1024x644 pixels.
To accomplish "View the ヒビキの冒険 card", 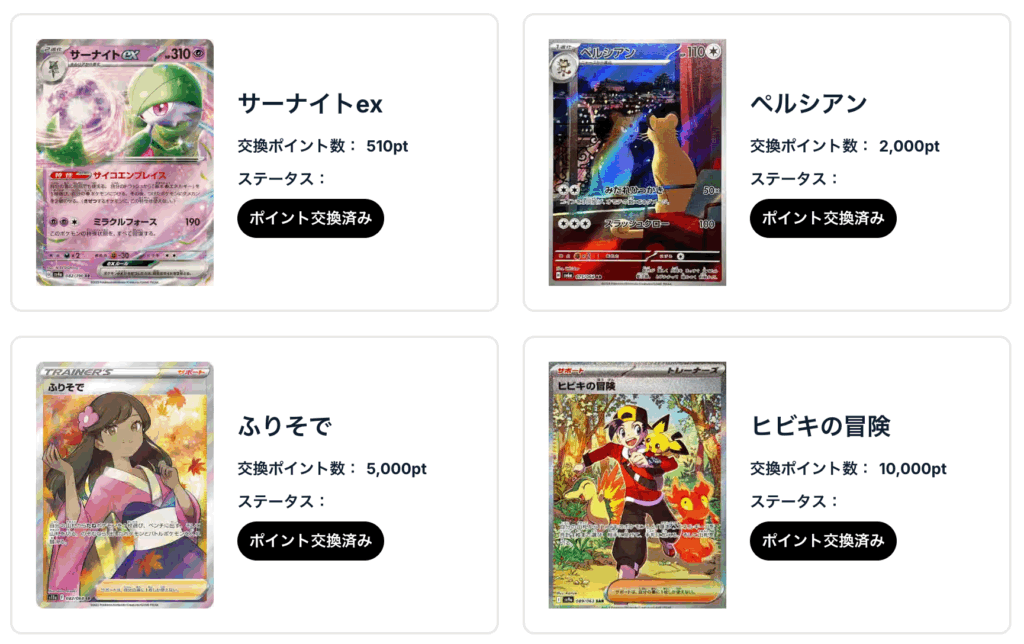I will [637, 485].
